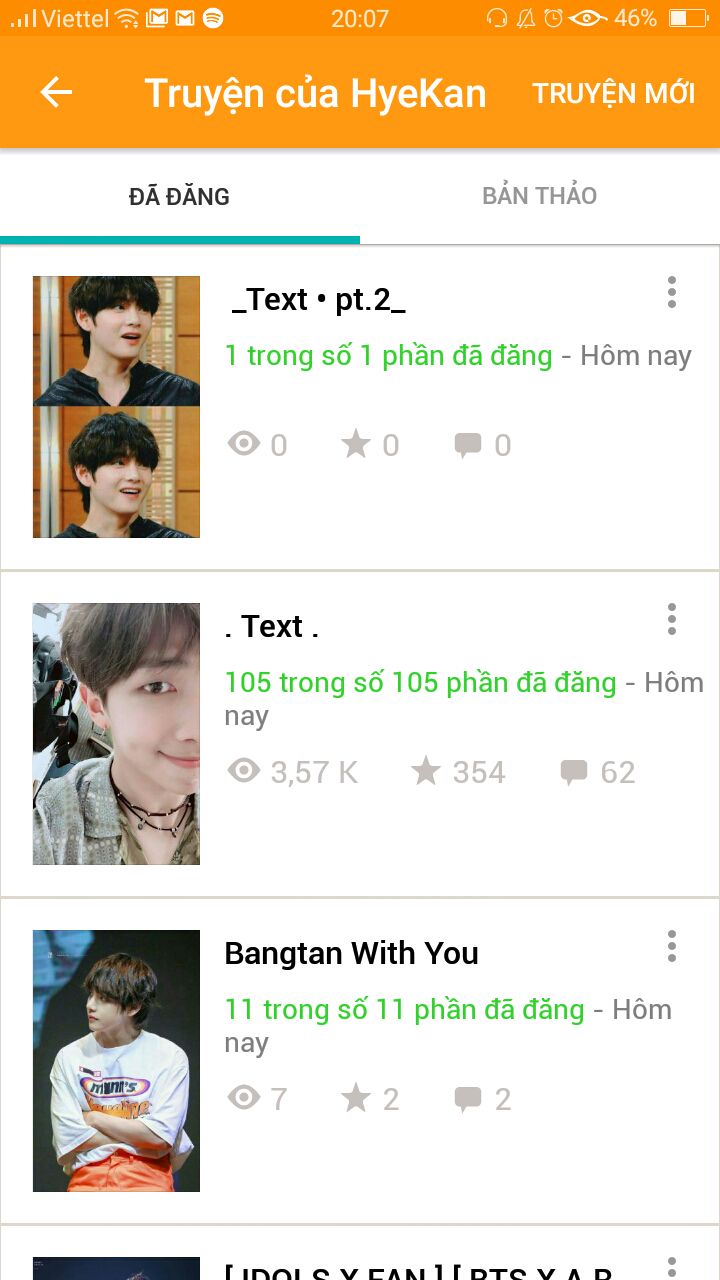Open options menu for Bangtan With You
Viewport: 720px width, 1280px height.
point(672,946)
